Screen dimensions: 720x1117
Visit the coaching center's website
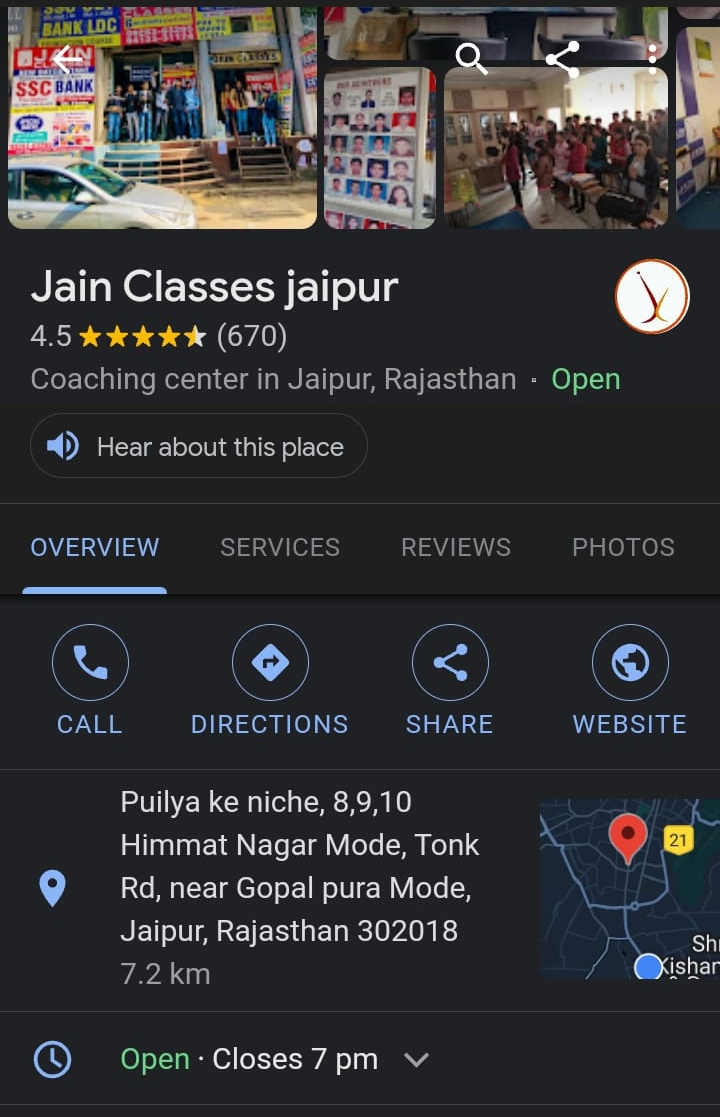(x=630, y=680)
